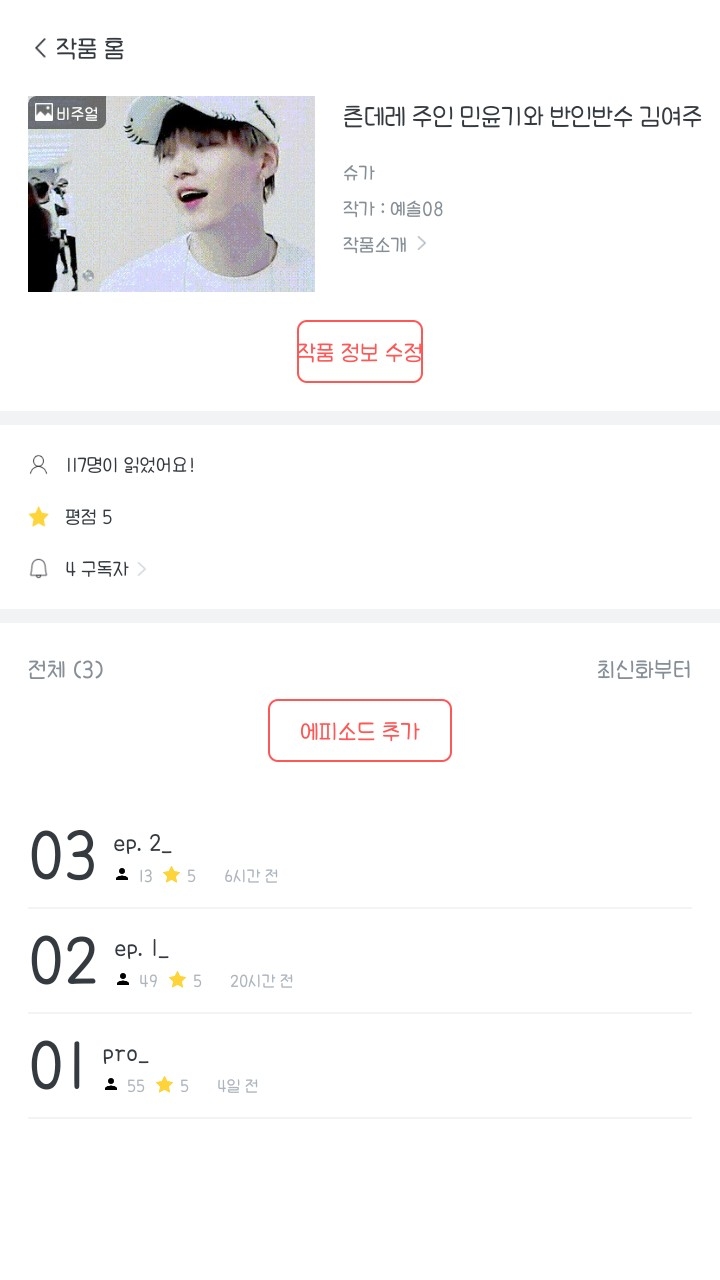The height and width of the screenshot is (1280, 720).
Task: Add a new episode with 에피소드 추가
Action: tap(360, 731)
